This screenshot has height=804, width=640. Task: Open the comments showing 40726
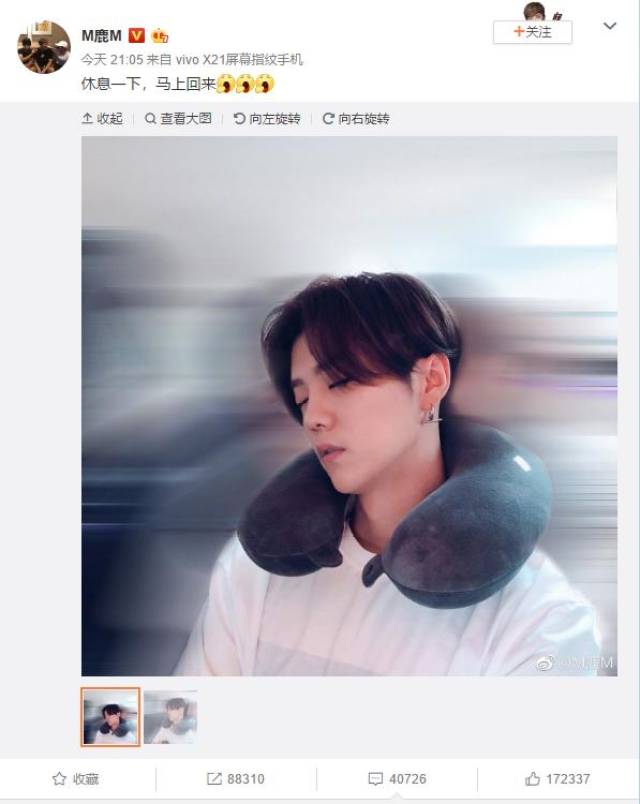pyautogui.click(x=397, y=778)
